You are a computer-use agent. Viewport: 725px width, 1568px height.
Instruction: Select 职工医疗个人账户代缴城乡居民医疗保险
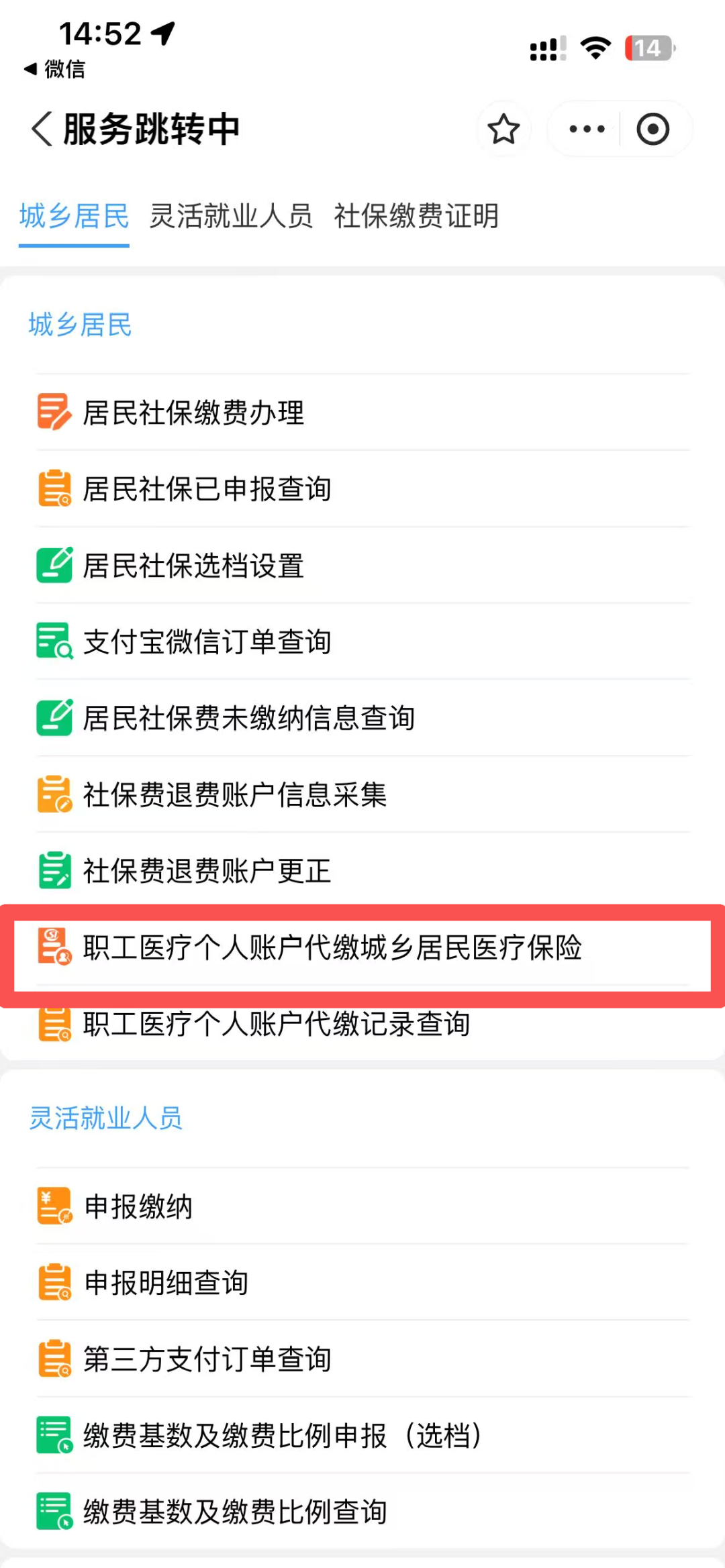click(363, 947)
